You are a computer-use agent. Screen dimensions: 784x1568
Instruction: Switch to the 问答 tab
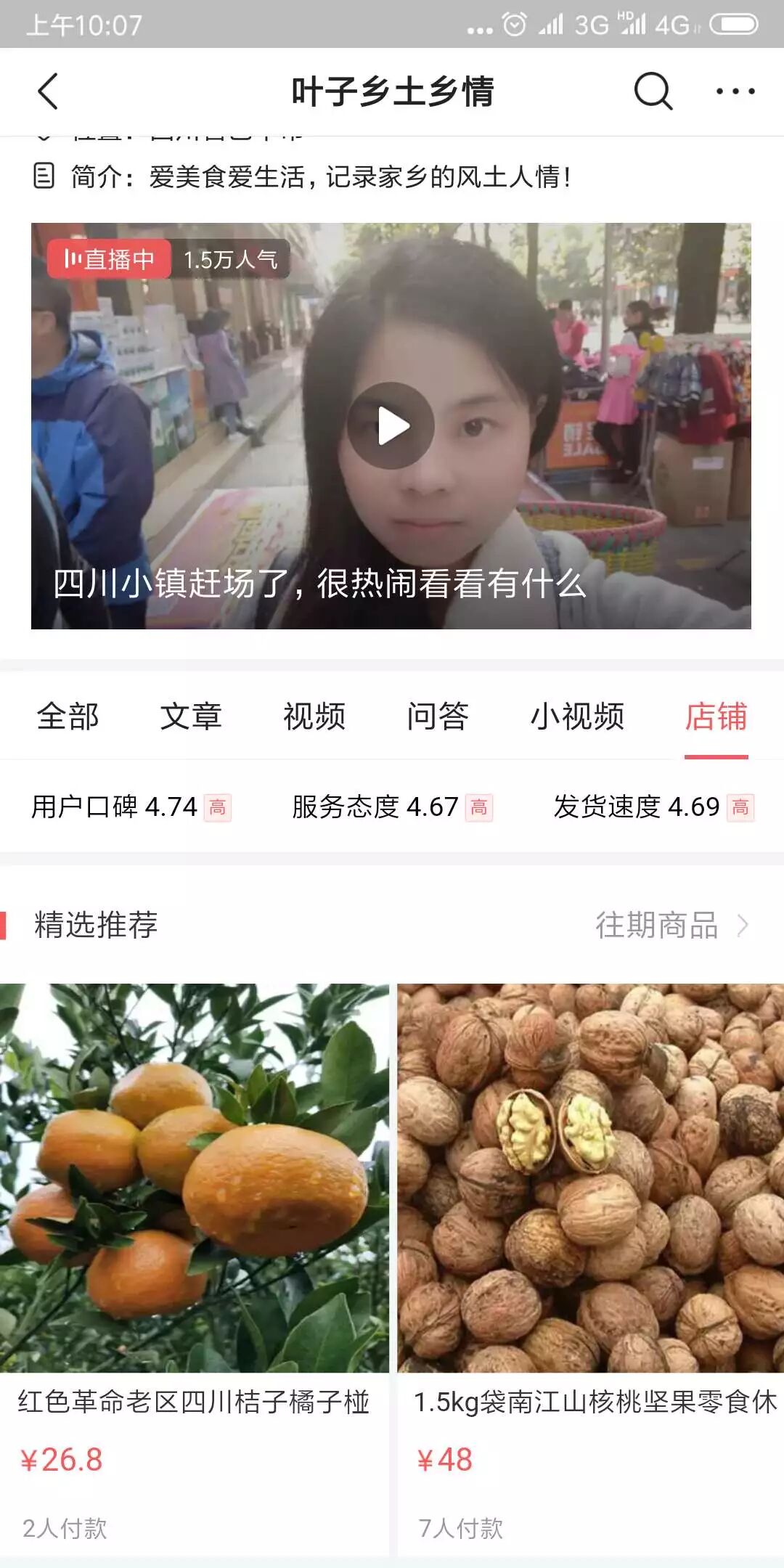(438, 716)
